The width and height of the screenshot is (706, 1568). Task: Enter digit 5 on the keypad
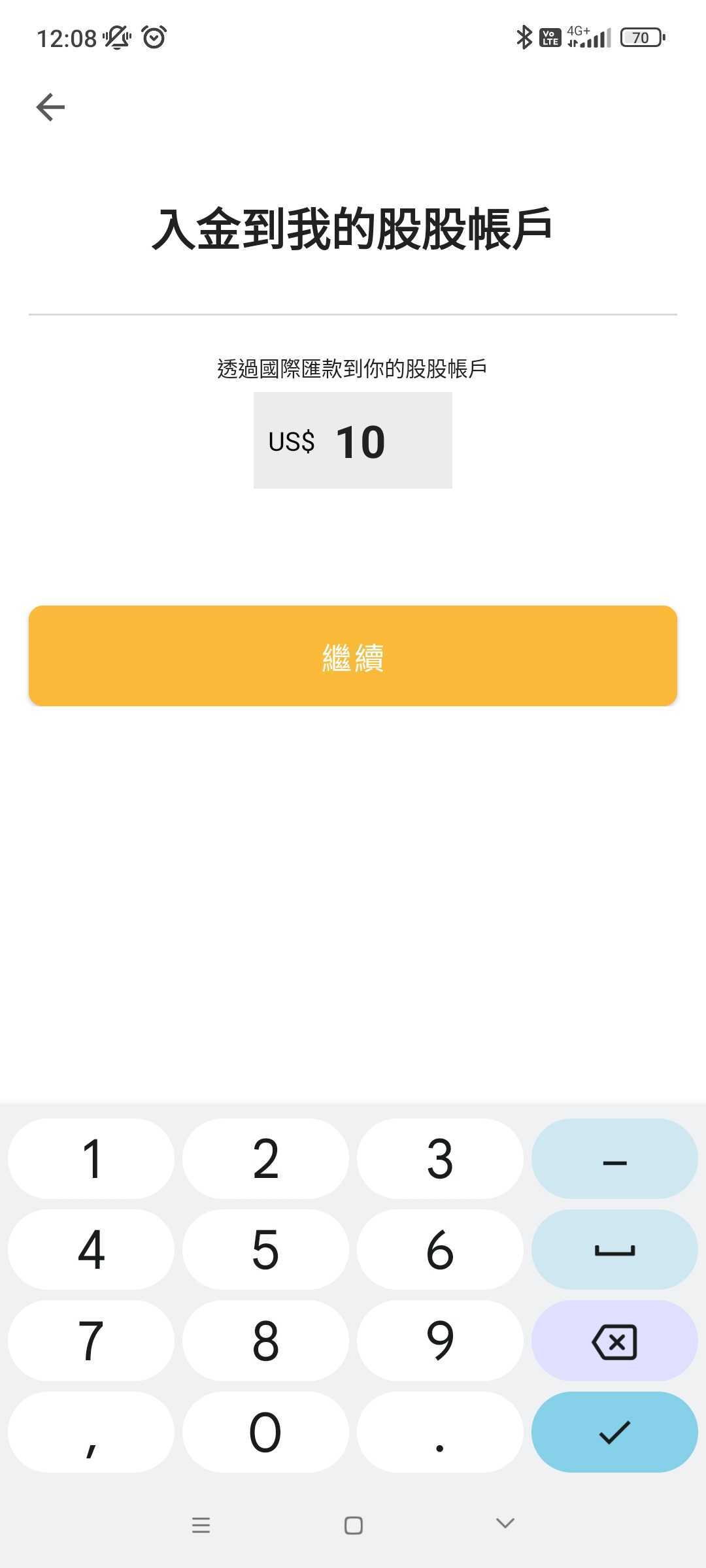pos(265,1249)
